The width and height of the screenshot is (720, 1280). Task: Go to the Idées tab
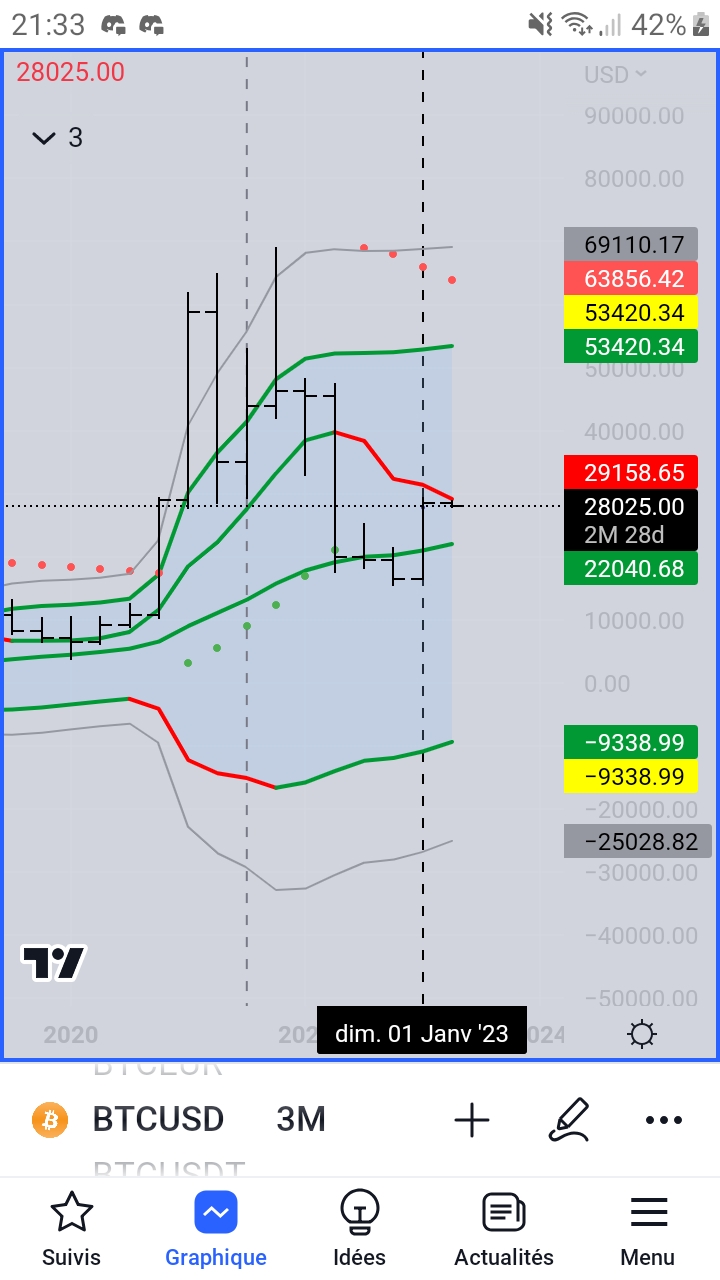pyautogui.click(x=360, y=1230)
